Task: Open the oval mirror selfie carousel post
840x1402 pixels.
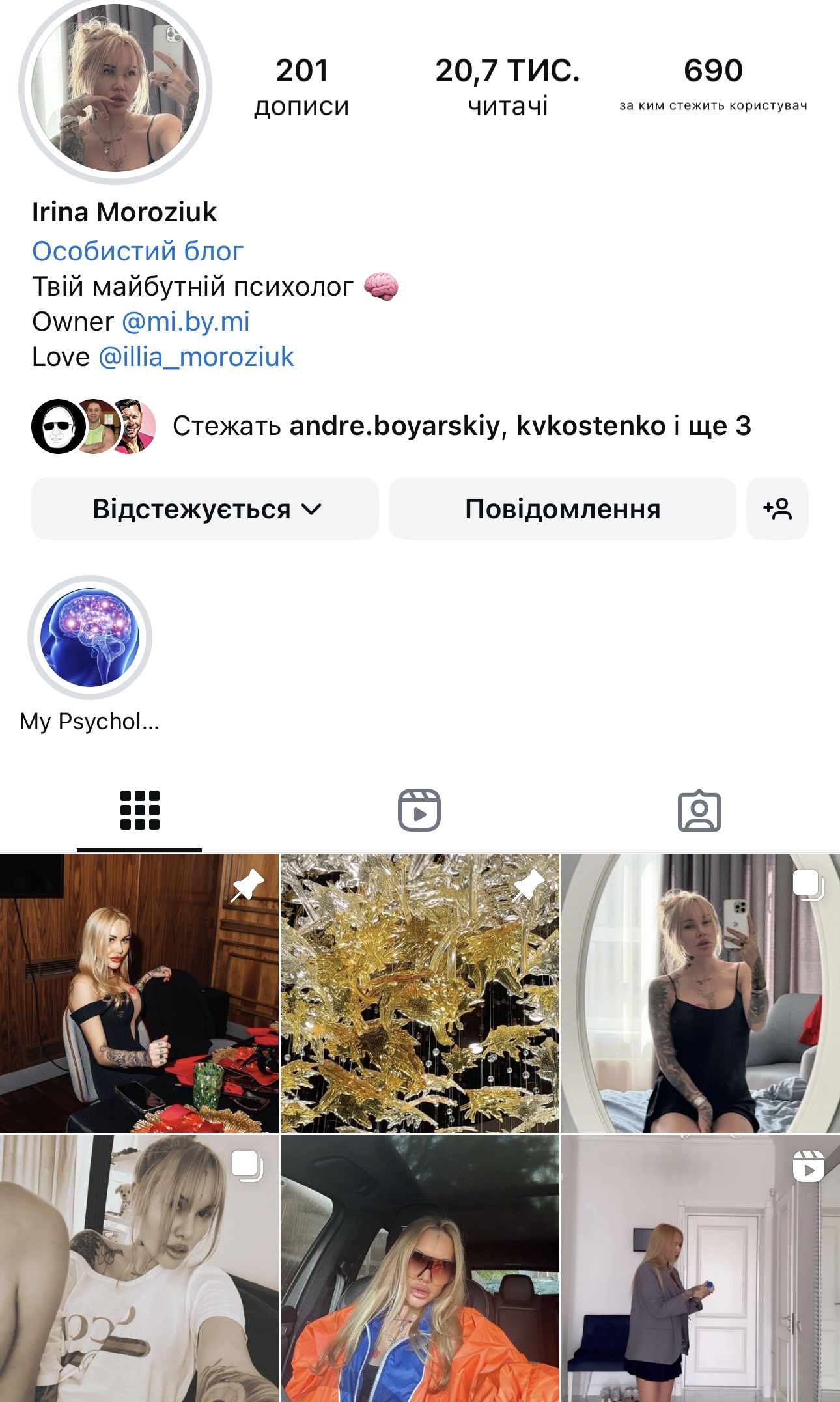Action: (x=701, y=994)
